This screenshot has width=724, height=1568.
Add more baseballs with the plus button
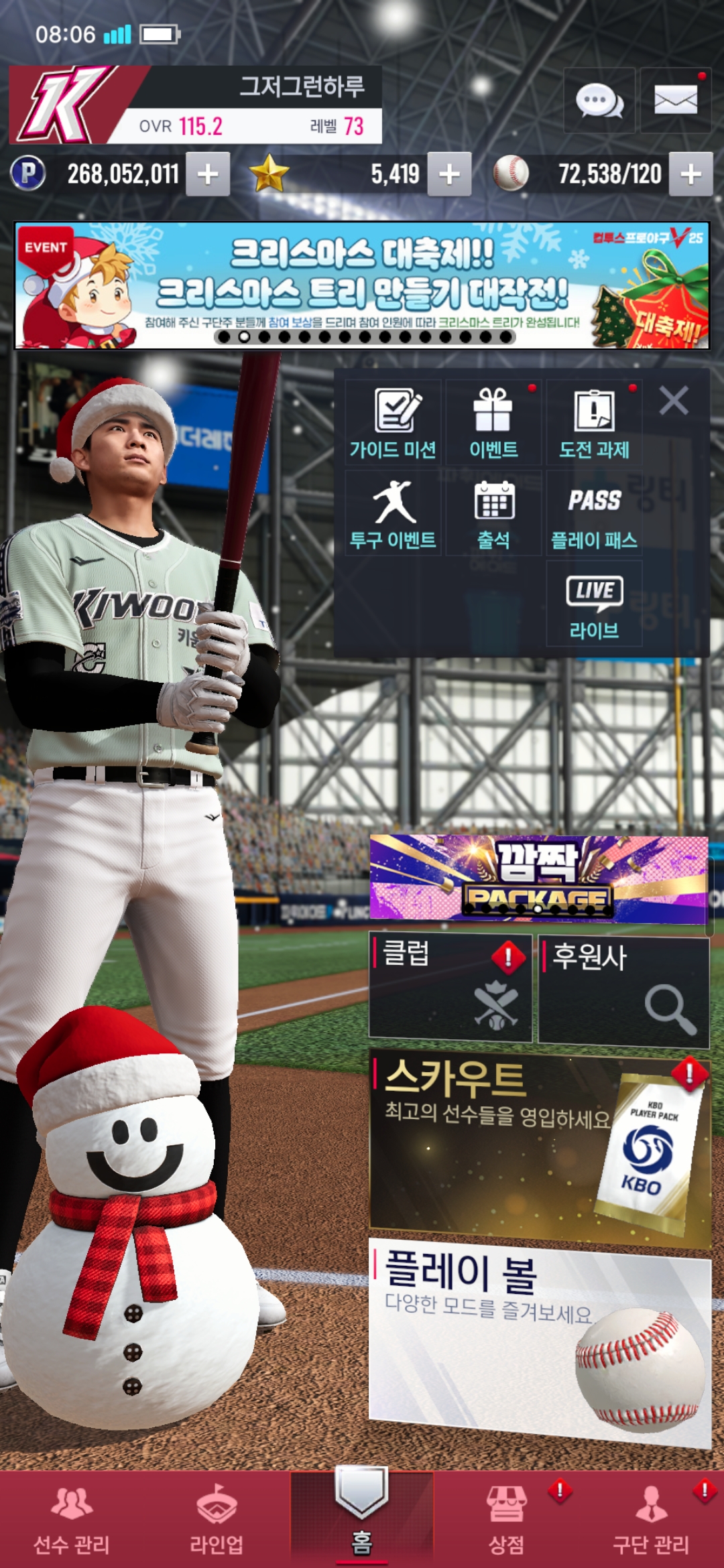click(690, 174)
